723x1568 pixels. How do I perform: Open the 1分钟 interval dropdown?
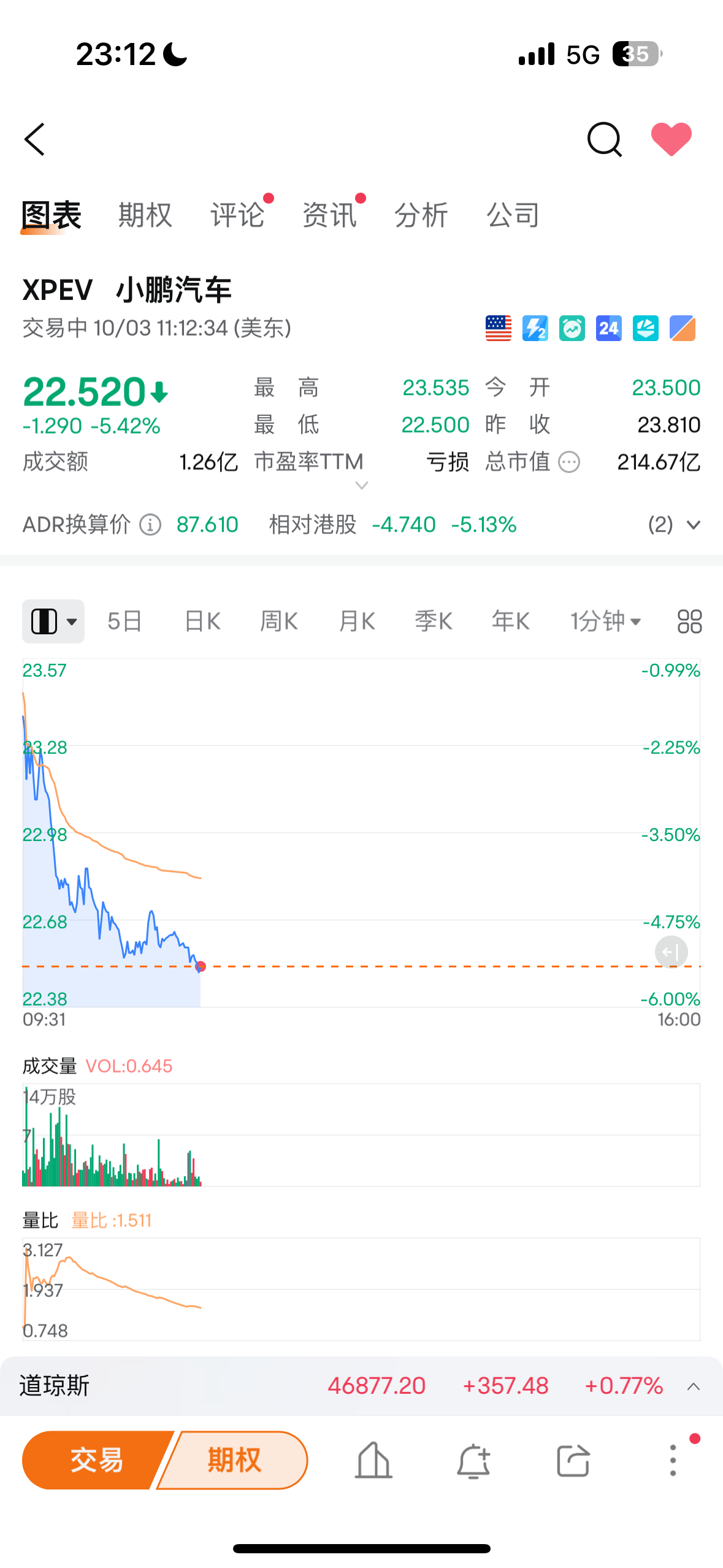[605, 621]
